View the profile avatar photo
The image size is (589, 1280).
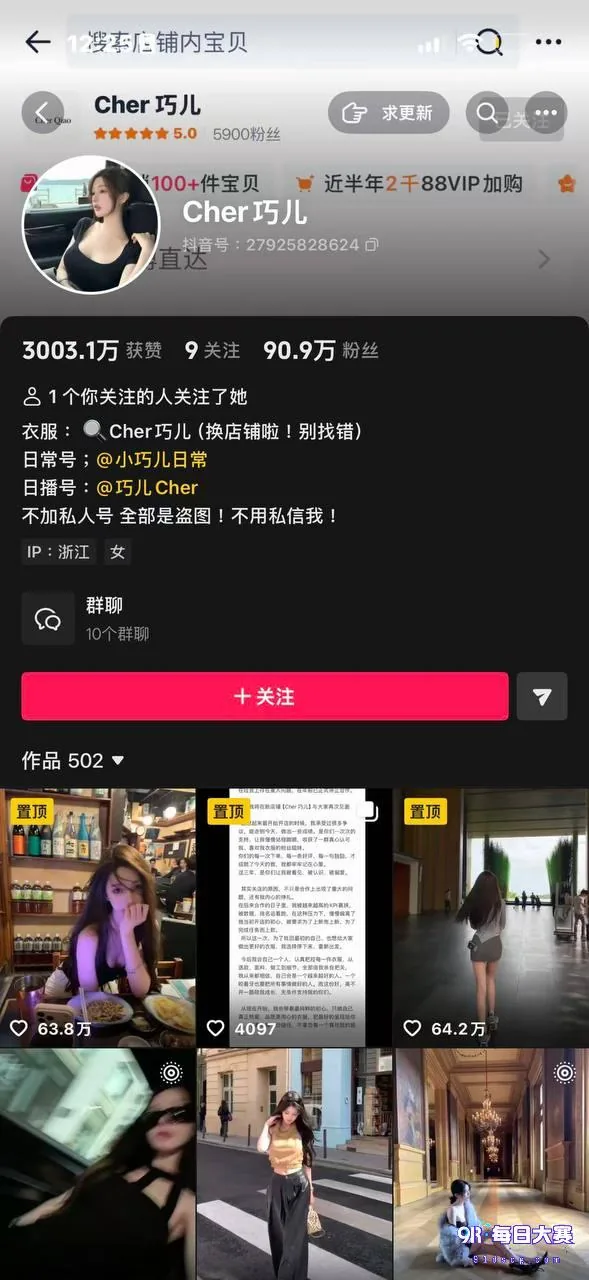(91, 225)
